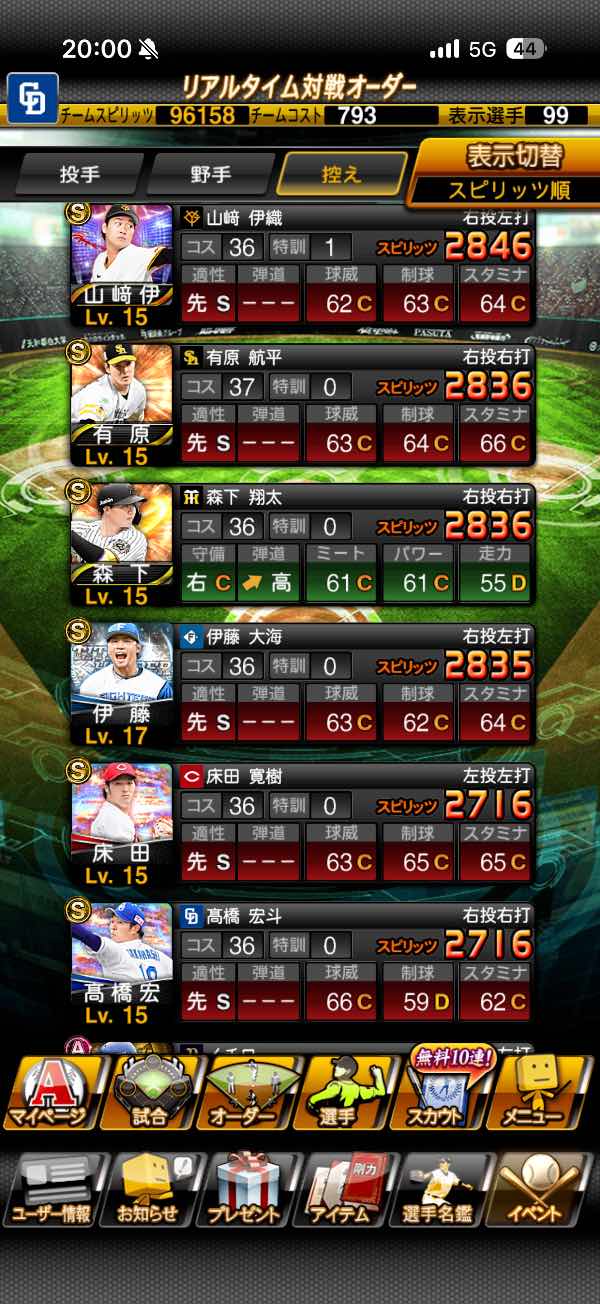Image resolution: width=600 pixels, height=1304 pixels.
Task: Tap the 表示切替 スピリッツ順 button
Action: pyautogui.click(x=504, y=172)
